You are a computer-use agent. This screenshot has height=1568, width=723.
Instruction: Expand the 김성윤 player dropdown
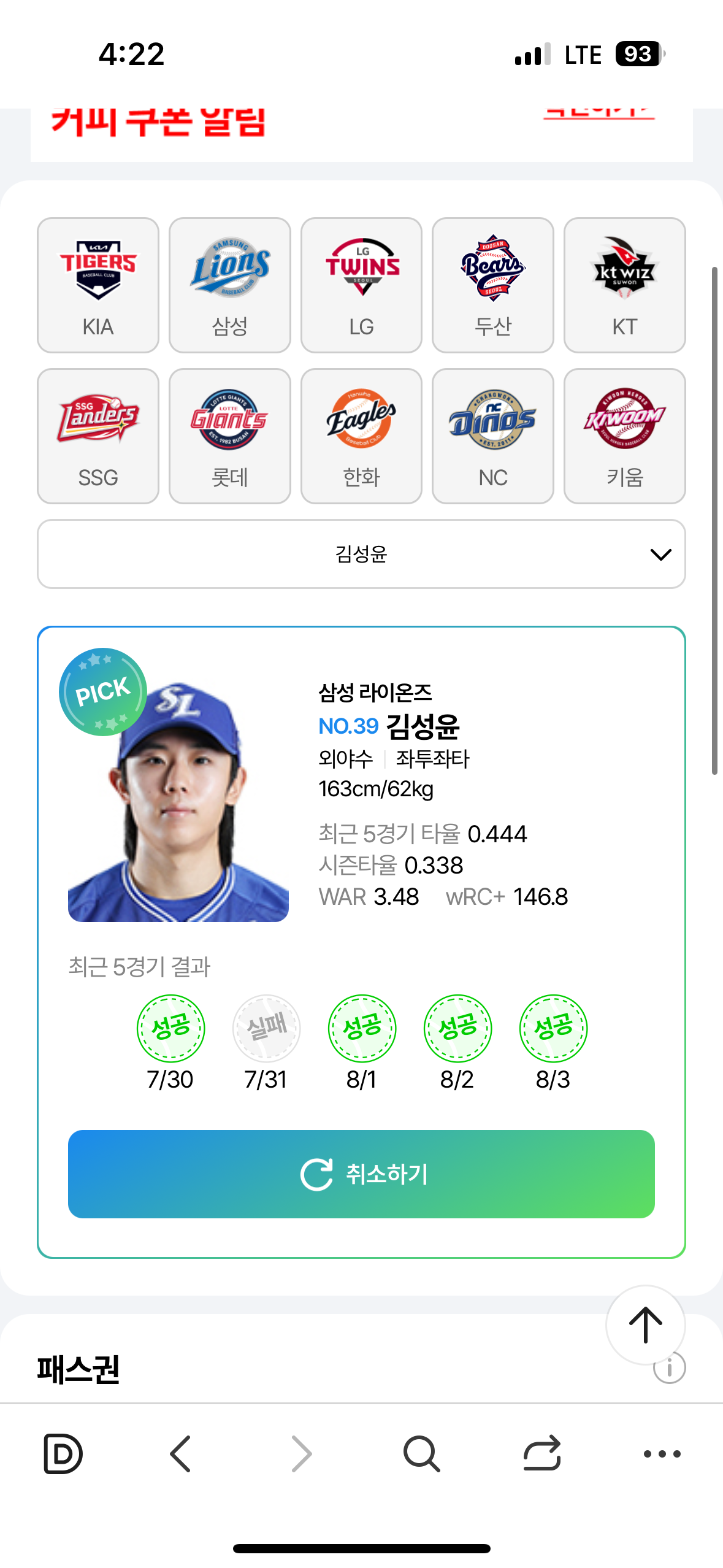(361, 554)
